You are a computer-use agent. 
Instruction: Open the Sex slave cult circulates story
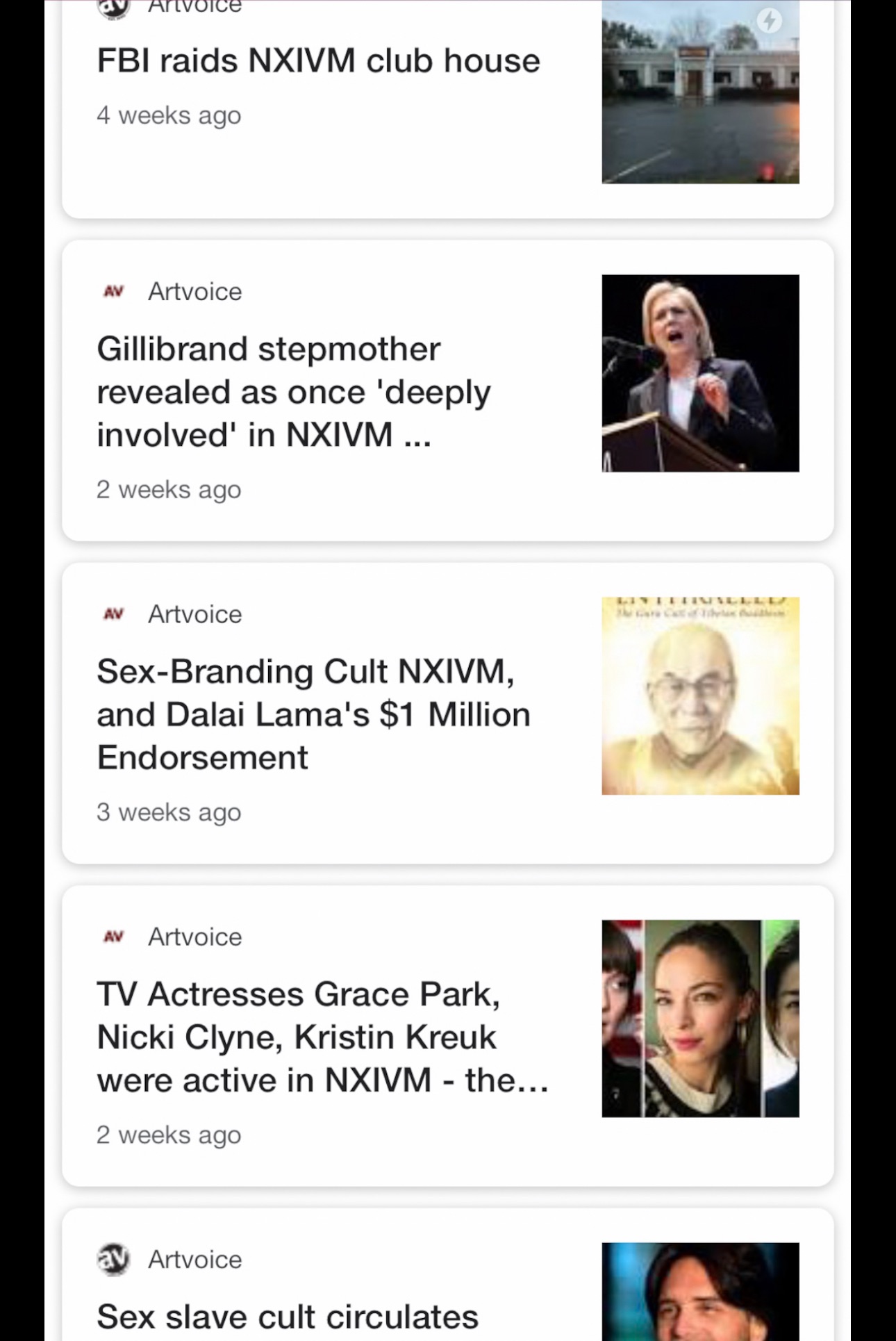click(288, 1316)
